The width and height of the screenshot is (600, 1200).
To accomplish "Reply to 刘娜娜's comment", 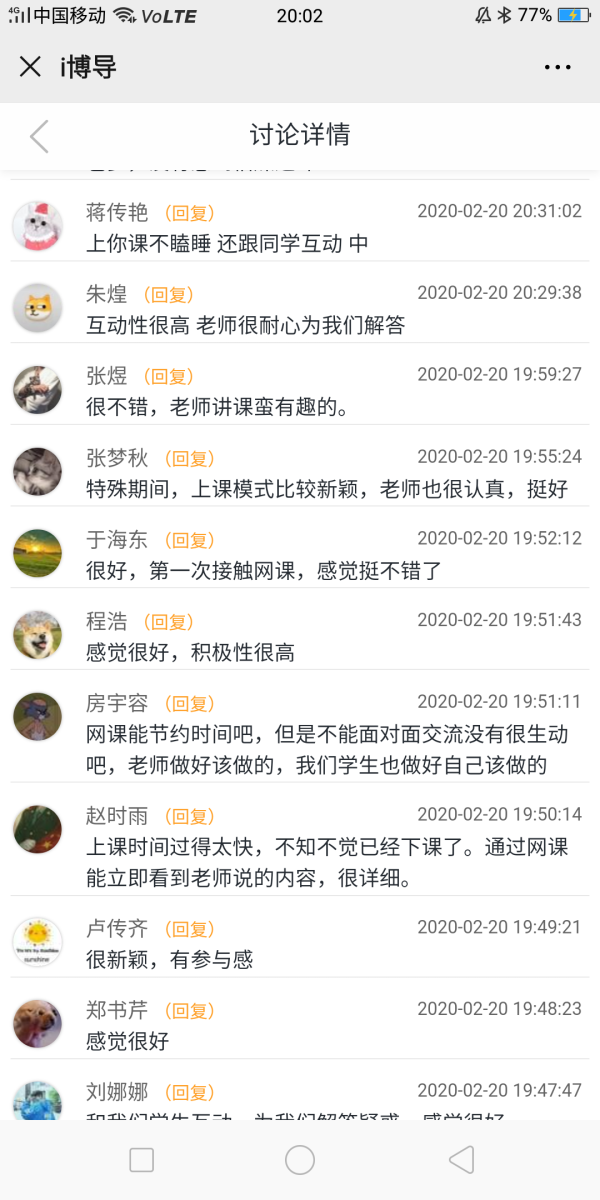I will (x=189, y=1093).
